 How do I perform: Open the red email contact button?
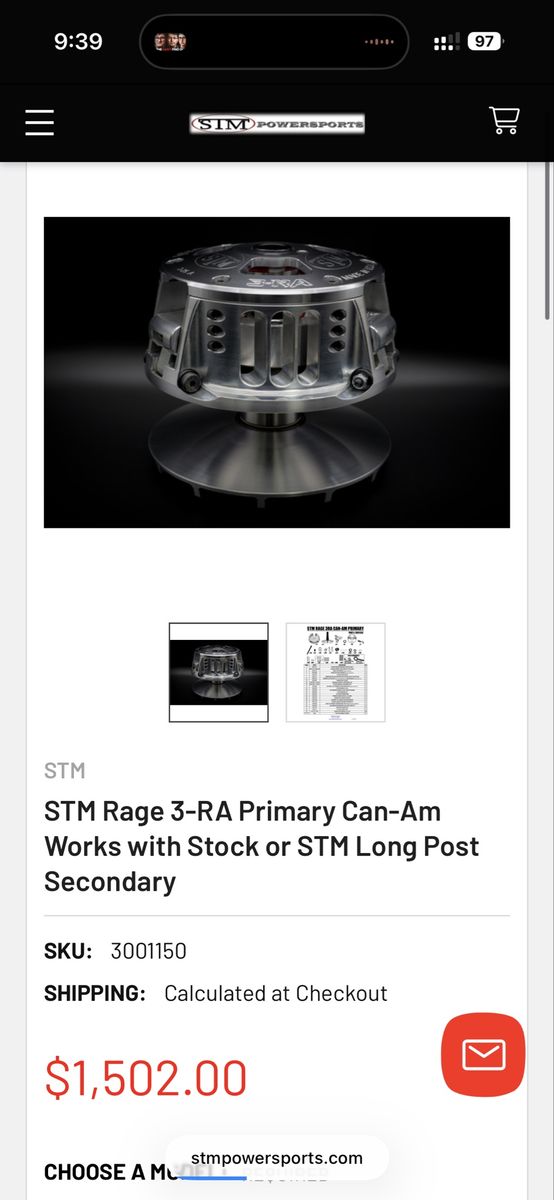pos(483,1055)
